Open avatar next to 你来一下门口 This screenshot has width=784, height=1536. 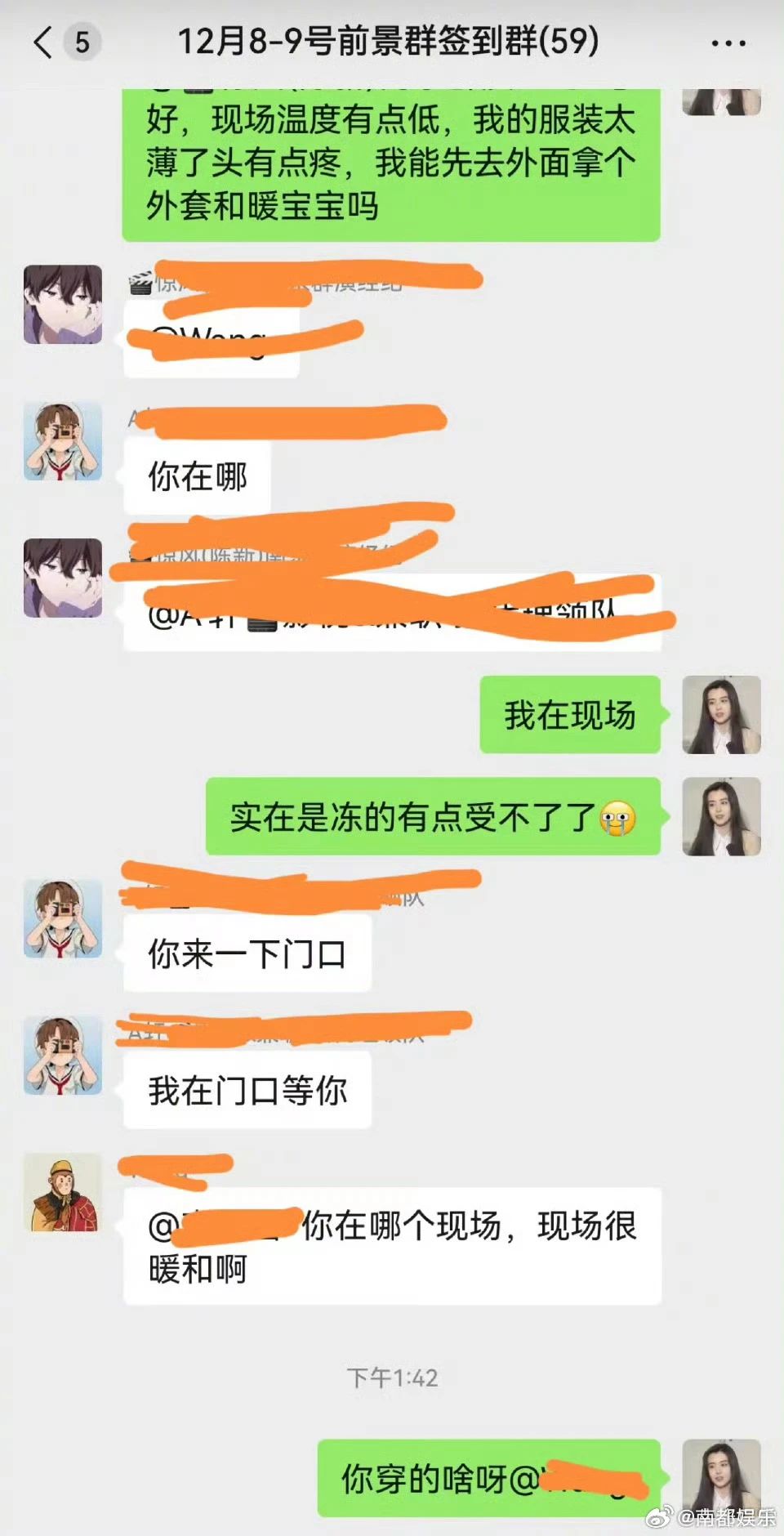pos(63,918)
